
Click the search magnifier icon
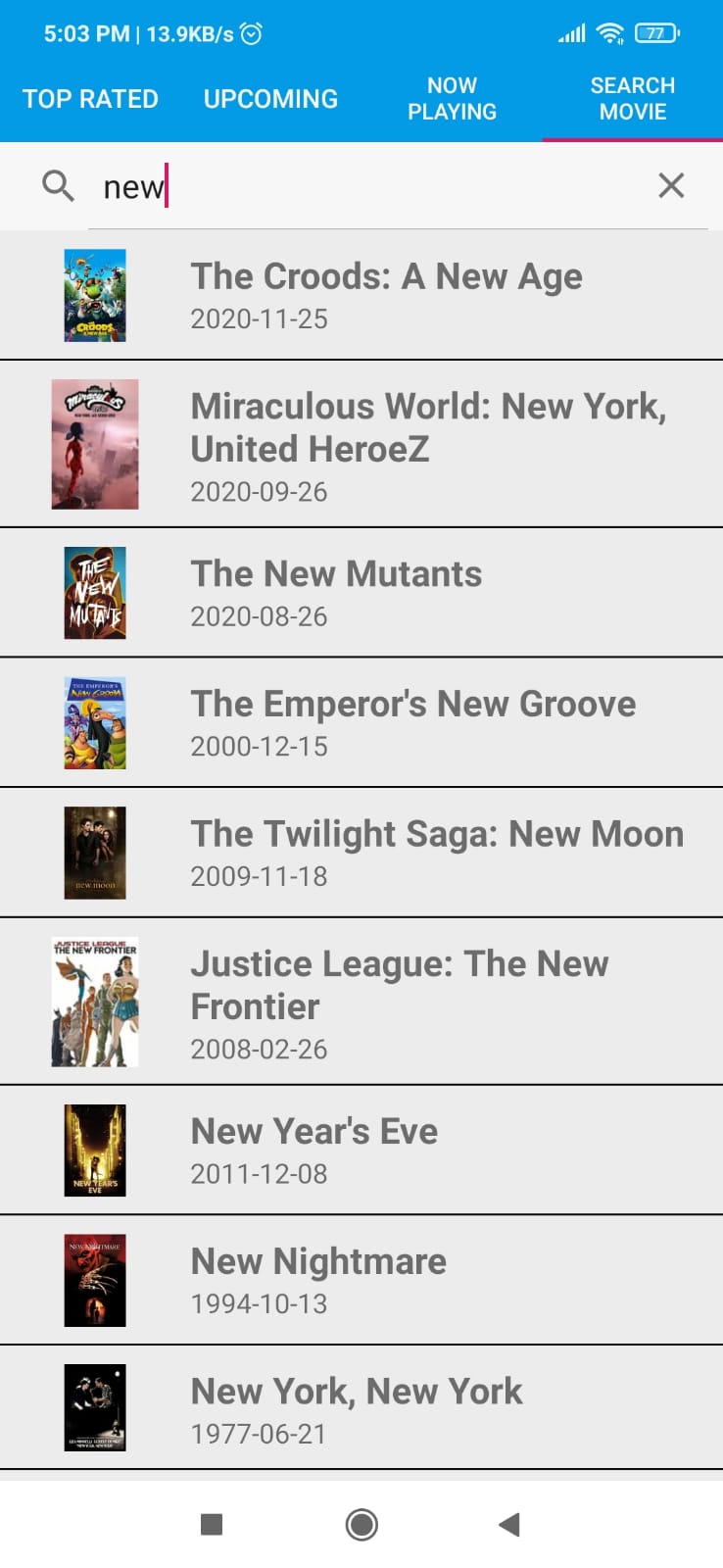point(56,185)
